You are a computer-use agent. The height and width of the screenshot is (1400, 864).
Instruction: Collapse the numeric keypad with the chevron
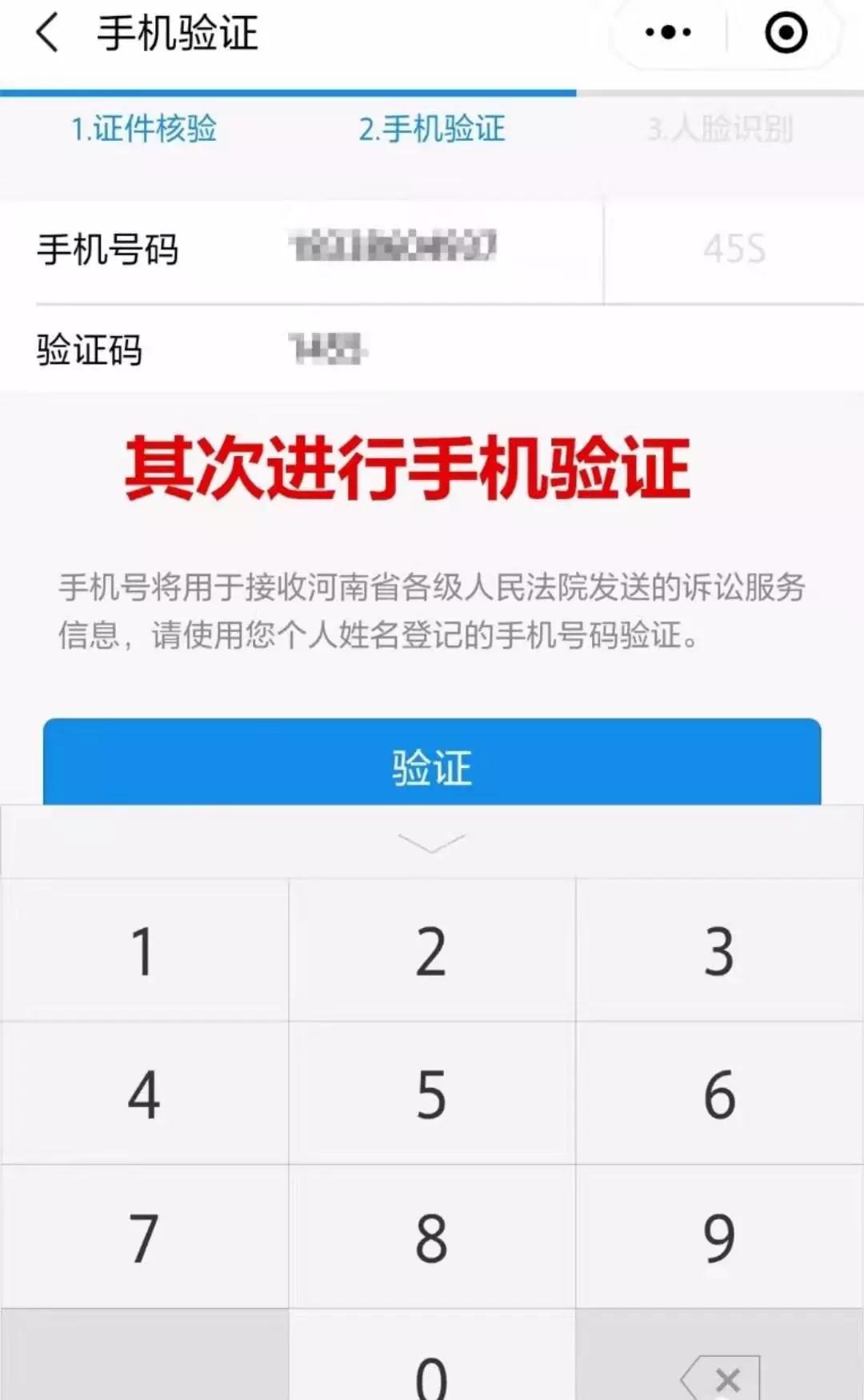432,842
